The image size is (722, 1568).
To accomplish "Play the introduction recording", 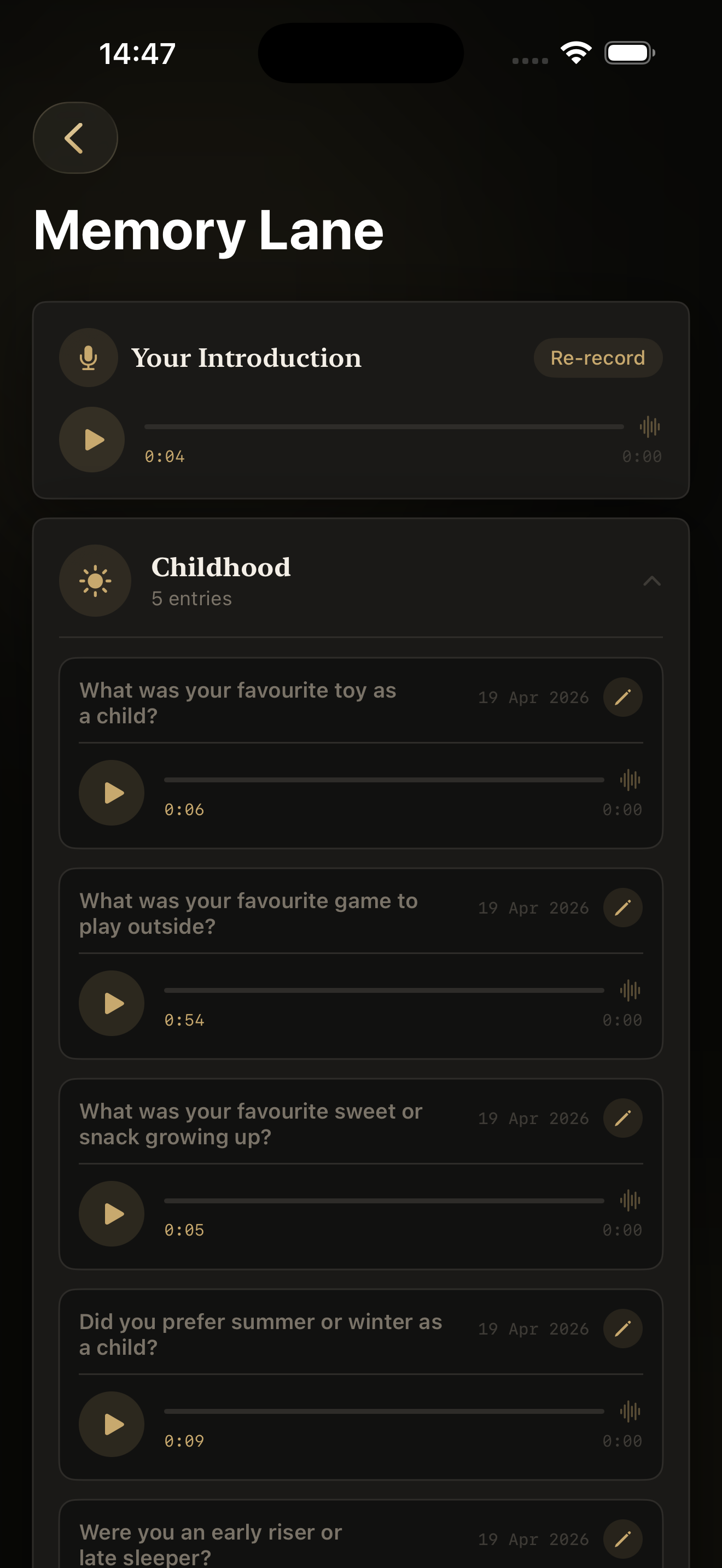I will pyautogui.click(x=92, y=439).
